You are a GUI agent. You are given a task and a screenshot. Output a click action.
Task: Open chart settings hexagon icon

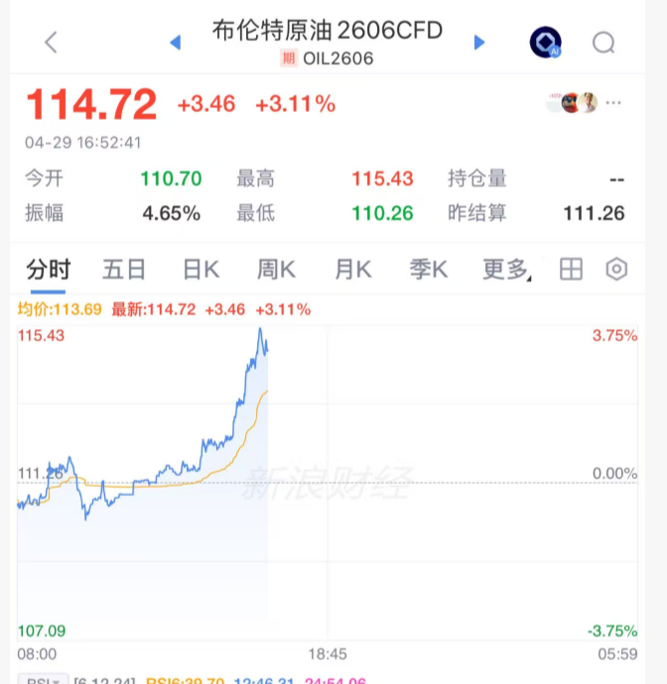click(x=617, y=269)
